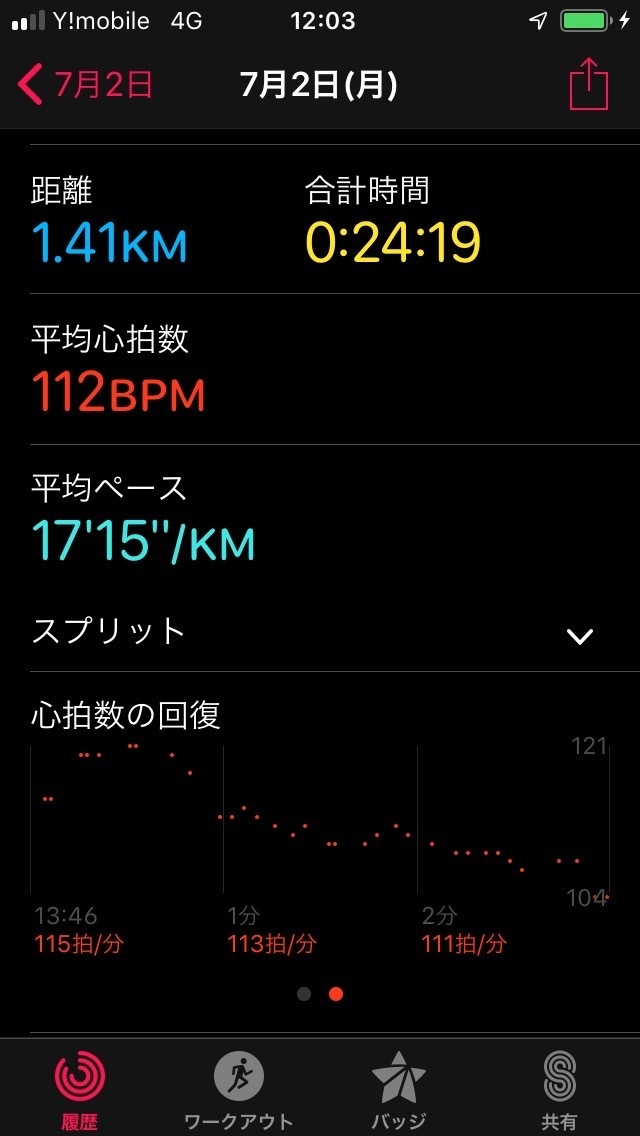The image size is (640, 1136).
Task: Go back to 7月2日 summary
Action: pyautogui.click(x=86, y=85)
